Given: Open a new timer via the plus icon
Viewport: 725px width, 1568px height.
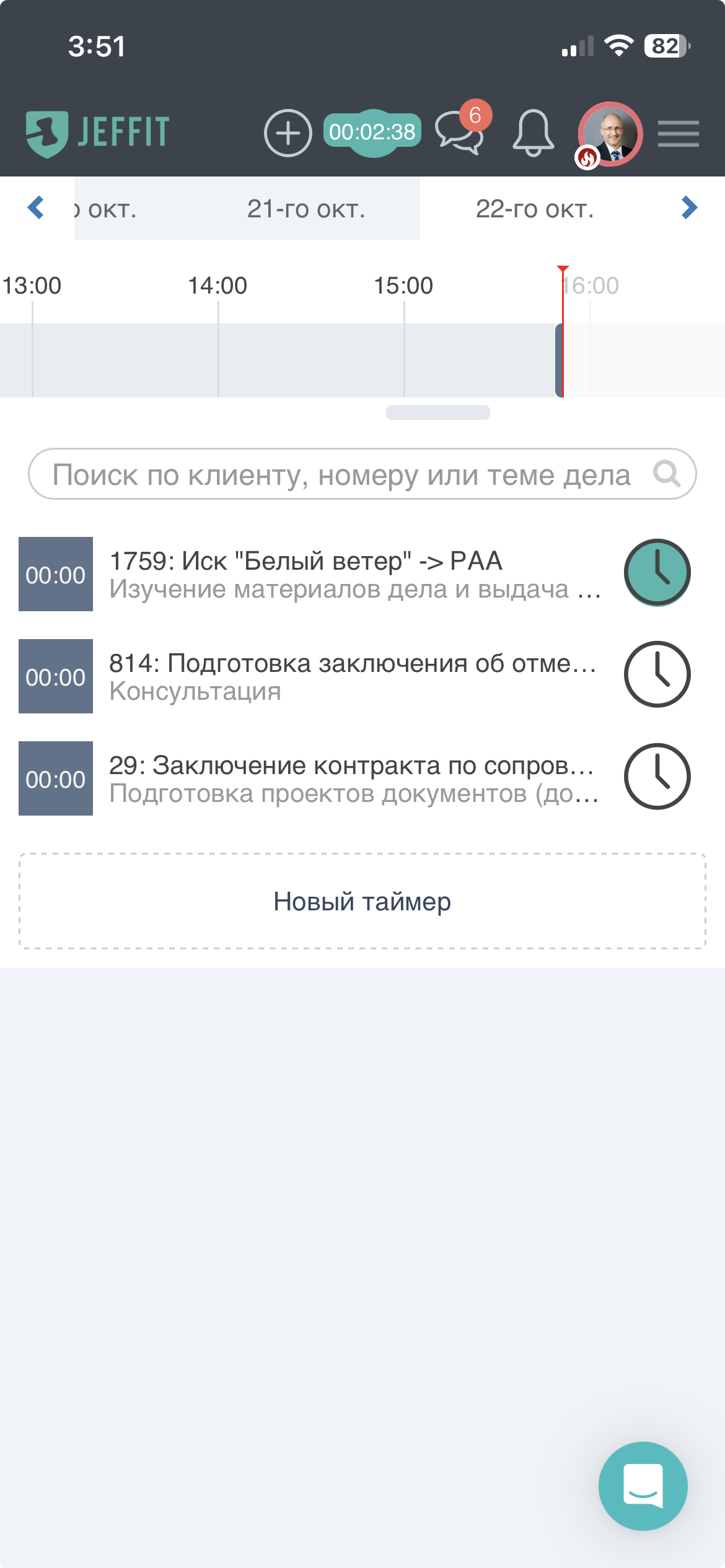Looking at the screenshot, I should coord(288,133).
